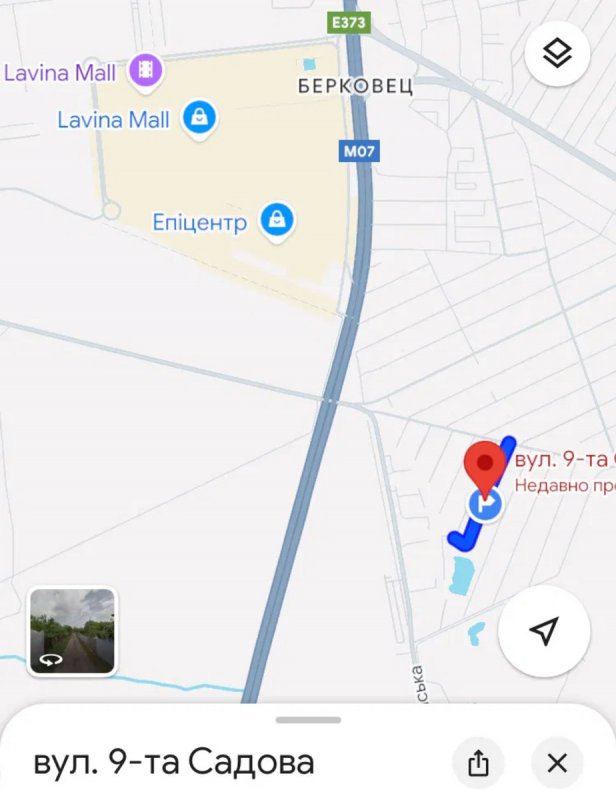The image size is (616, 800).
Task: Open the Street View thumbnail
Action: pos(72,631)
